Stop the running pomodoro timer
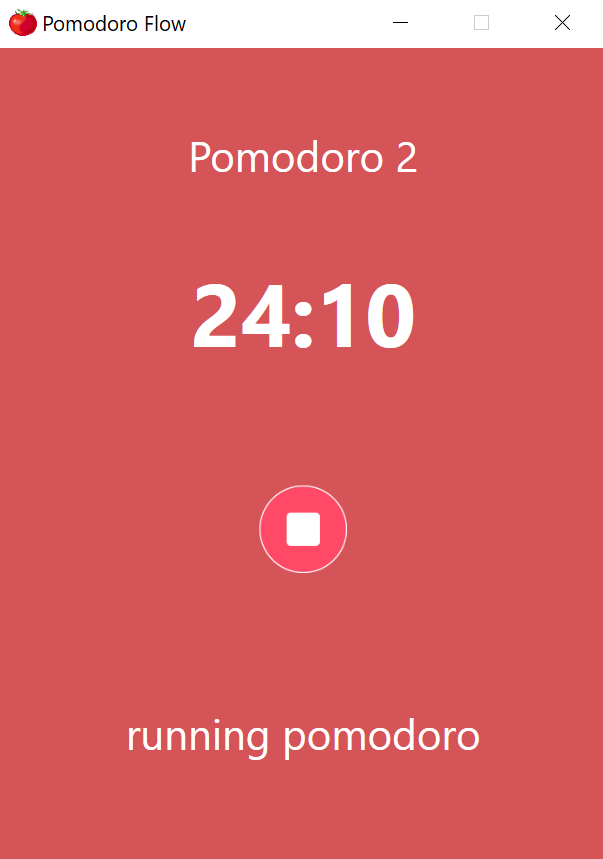Screen dimensions: 603x859 pos(303,529)
